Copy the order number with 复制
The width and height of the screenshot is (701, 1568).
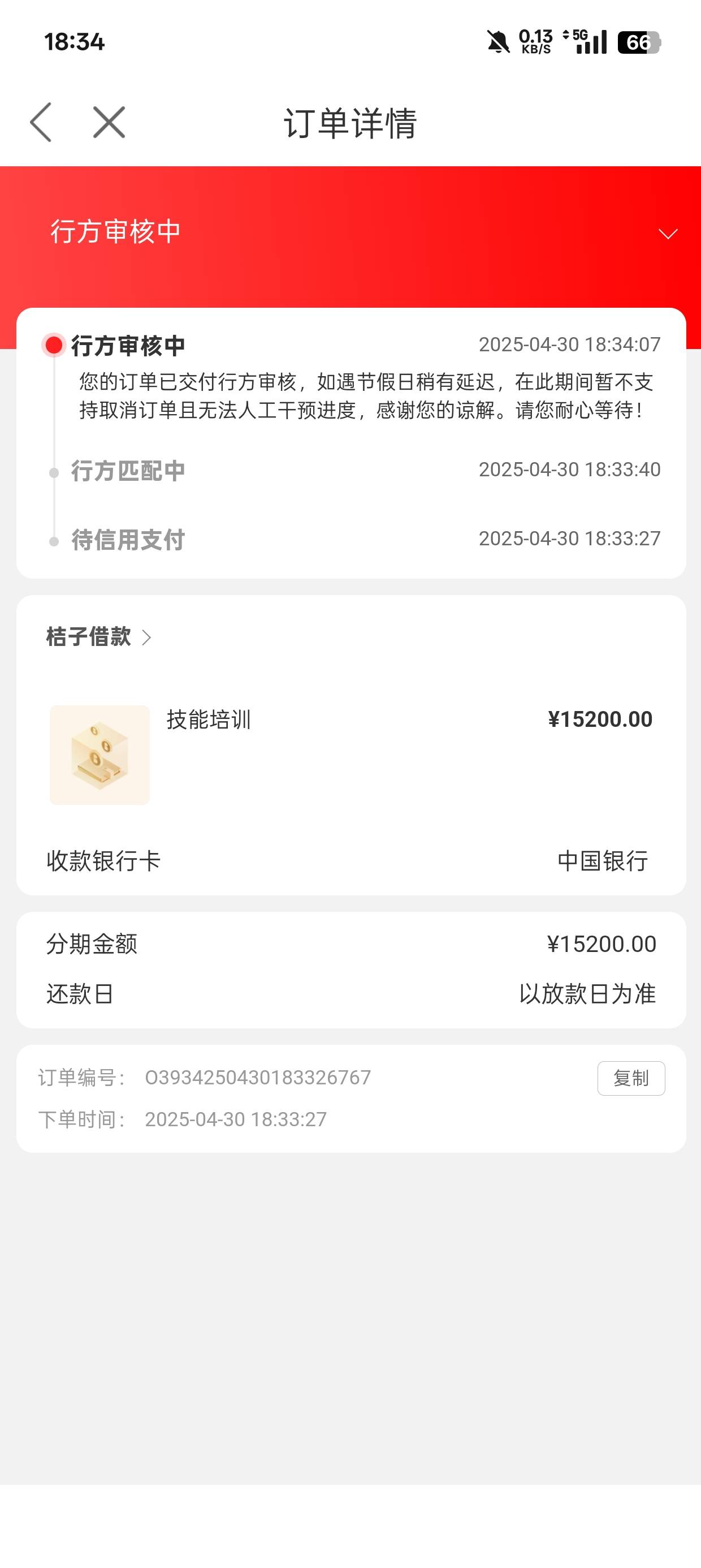click(631, 1078)
